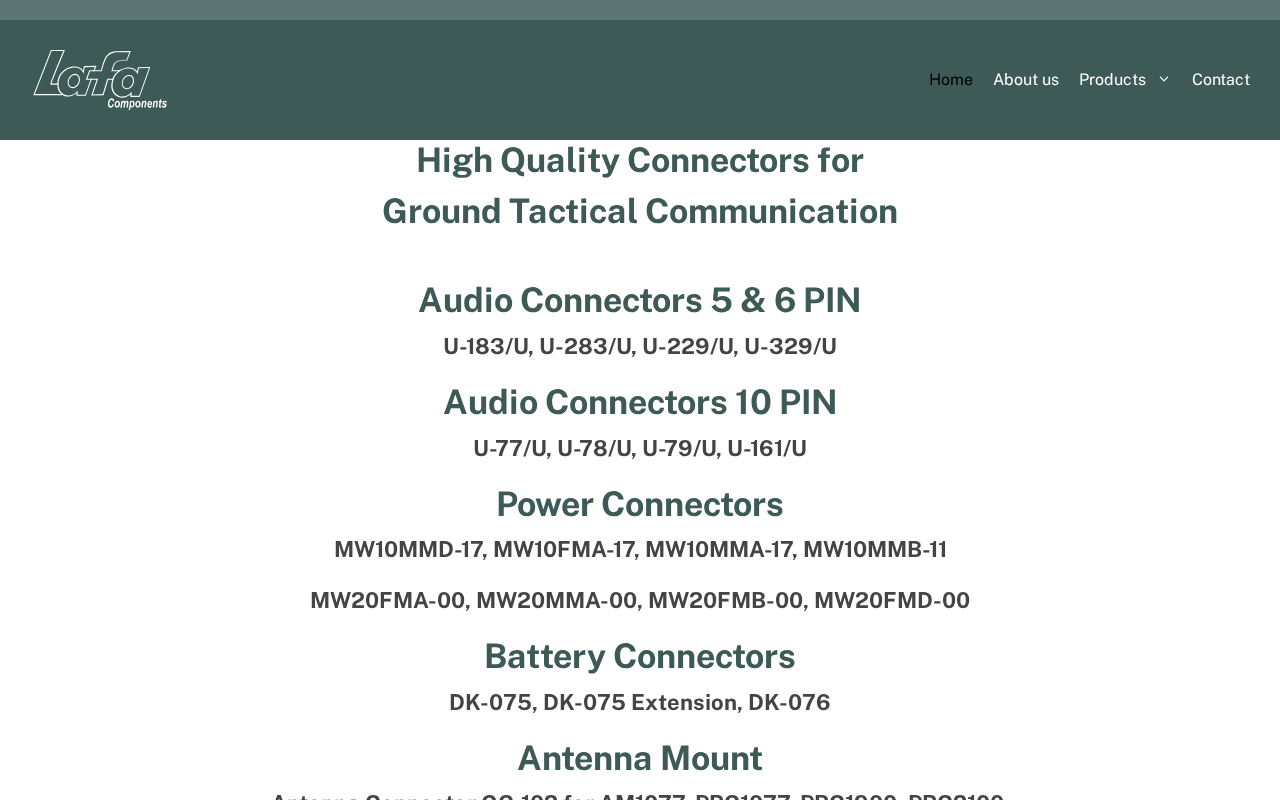The height and width of the screenshot is (800, 1280).
Task: Tap the Lafa Components logo
Action: (100, 79)
